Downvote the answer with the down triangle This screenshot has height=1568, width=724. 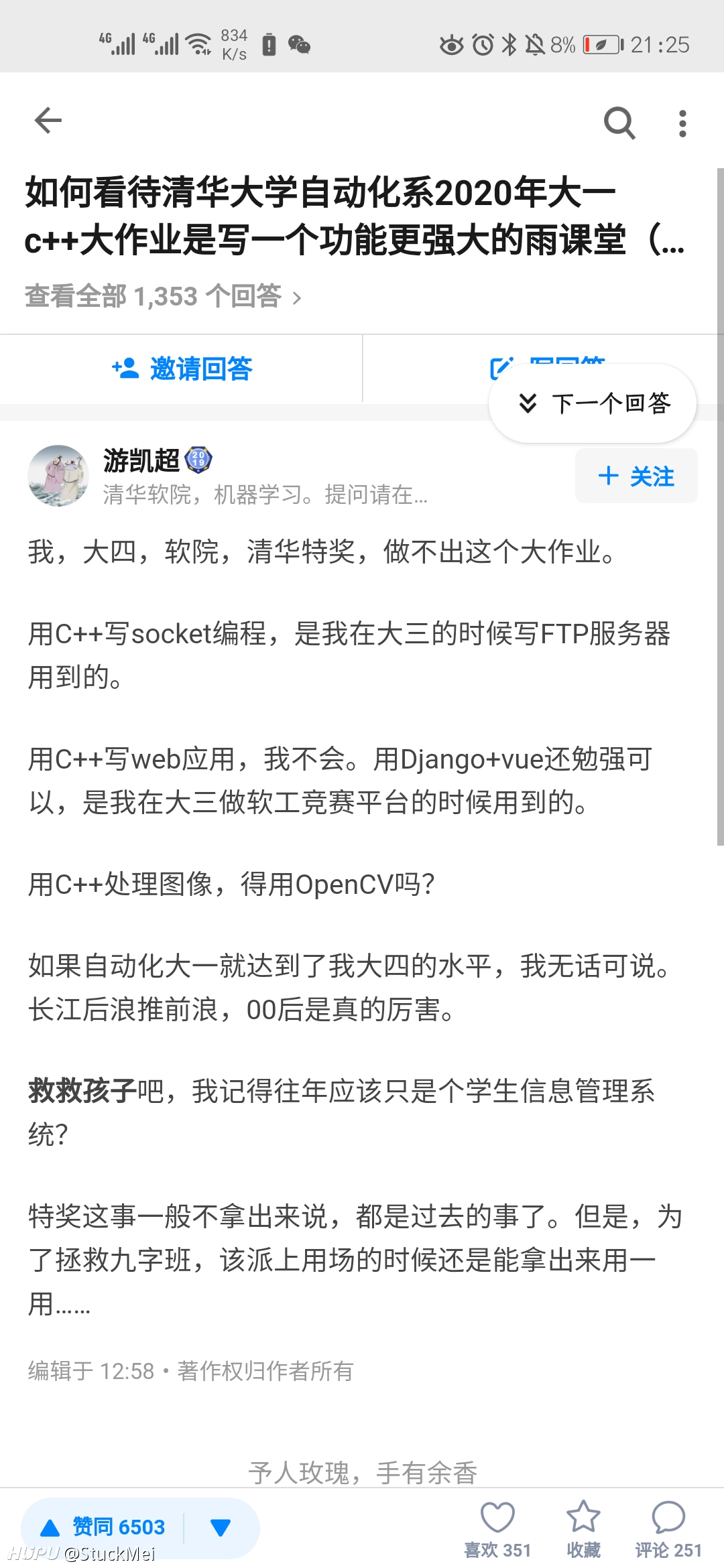[x=221, y=1527]
